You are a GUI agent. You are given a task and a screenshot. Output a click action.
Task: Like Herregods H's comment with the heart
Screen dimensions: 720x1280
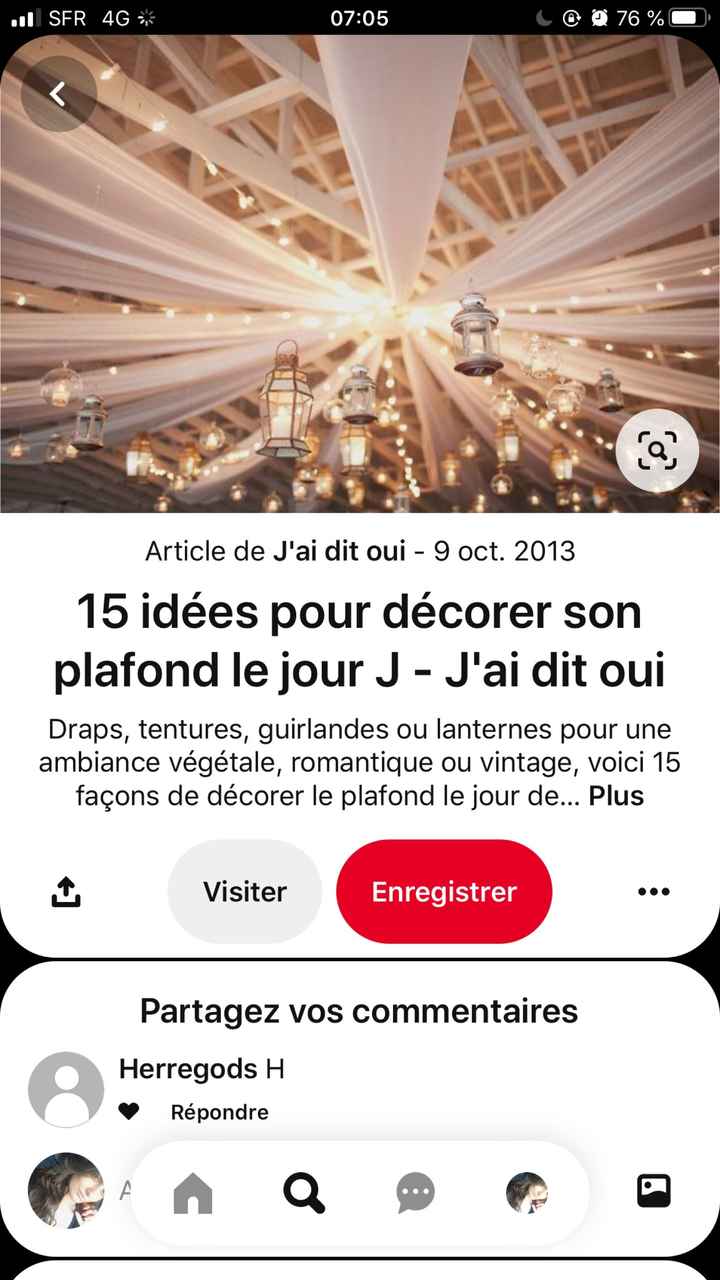pyautogui.click(x=130, y=1110)
